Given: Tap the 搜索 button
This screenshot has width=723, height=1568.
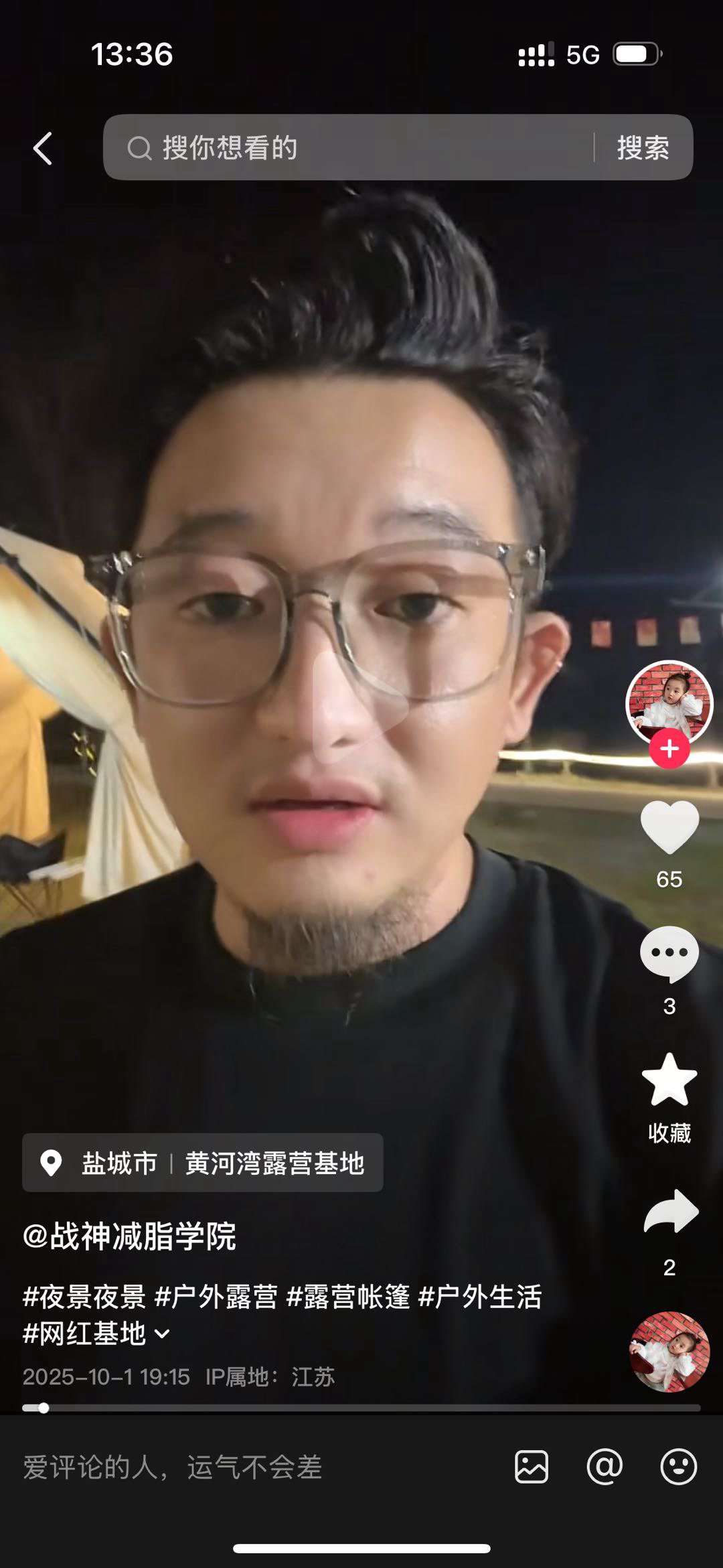Looking at the screenshot, I should tap(643, 147).
